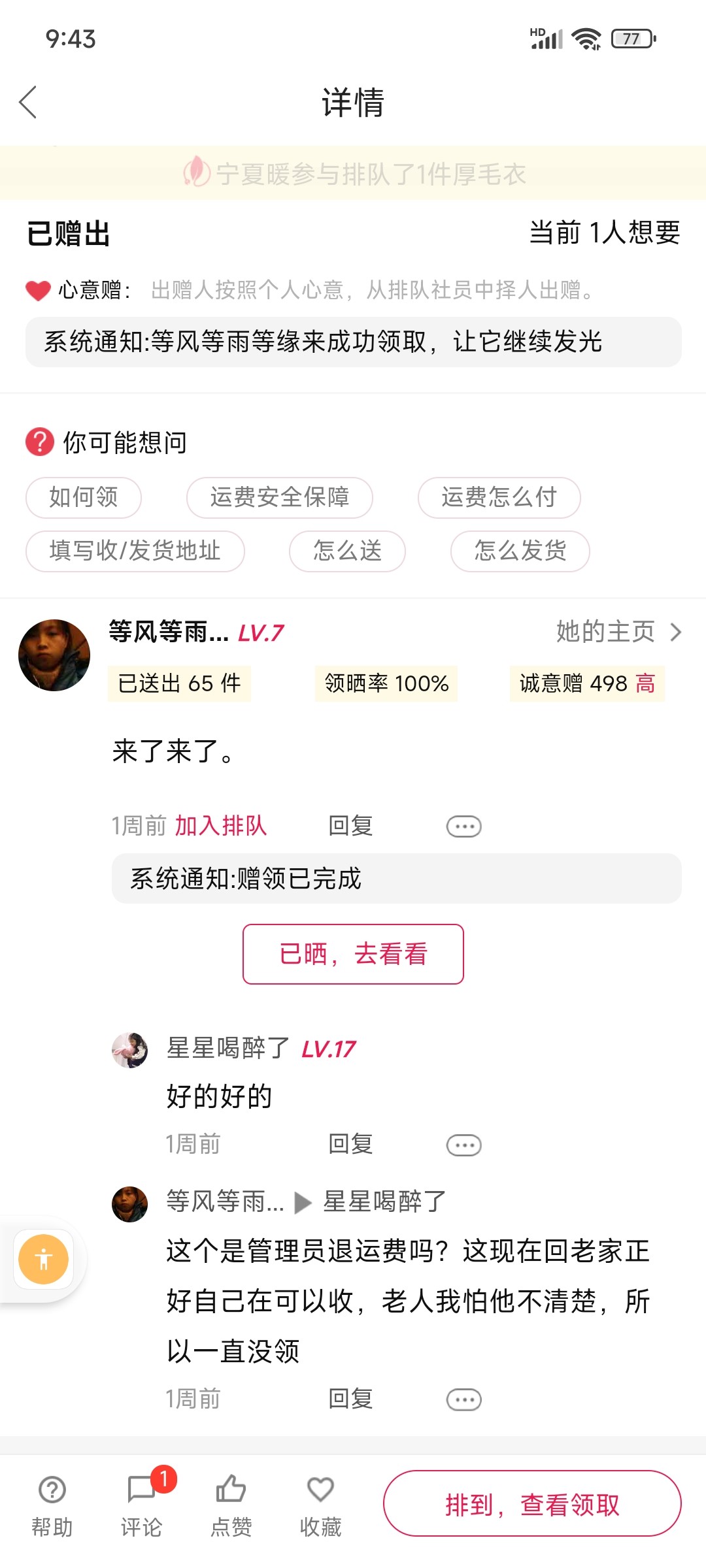Tap the 排到，查看领取 button
706x1568 pixels.
point(532,1504)
